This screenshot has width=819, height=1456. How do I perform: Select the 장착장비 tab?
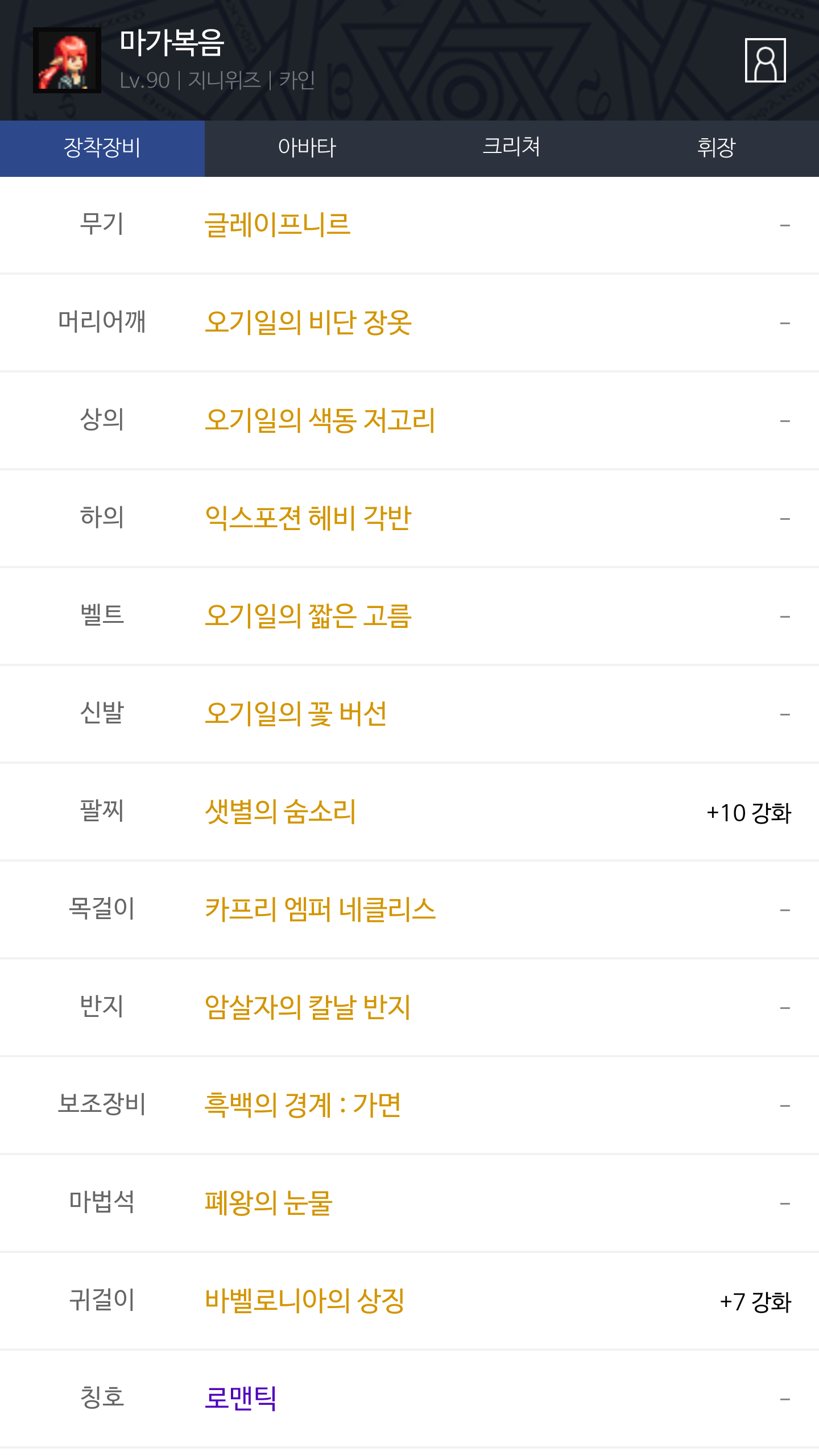pos(102,148)
